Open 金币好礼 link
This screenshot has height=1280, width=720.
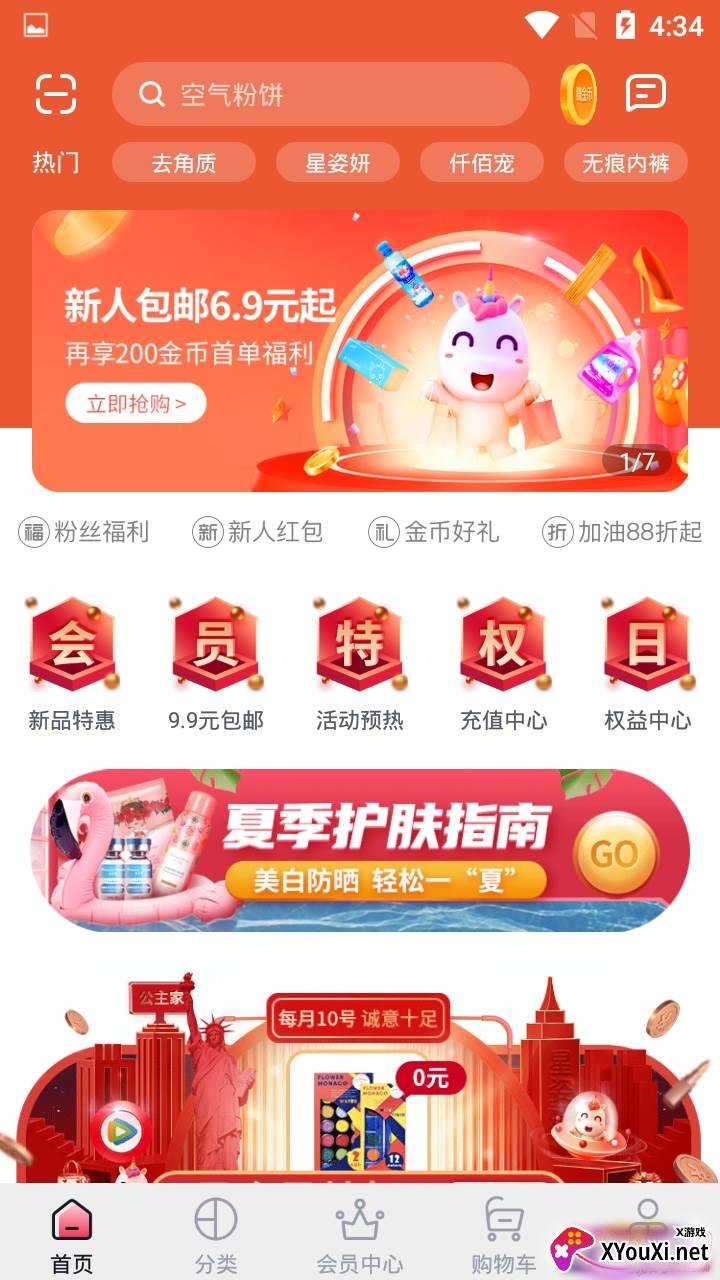click(434, 532)
